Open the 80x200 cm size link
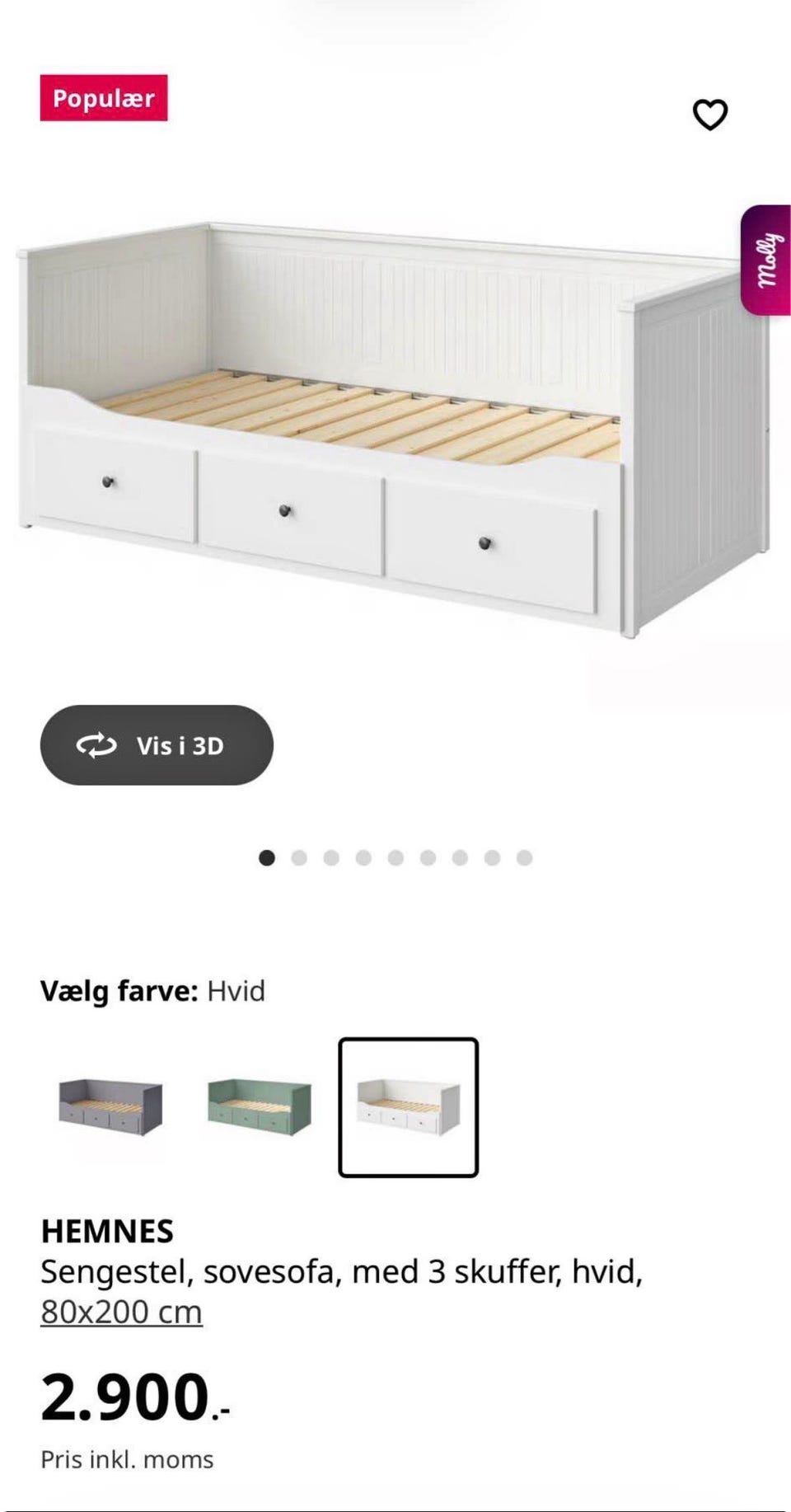 point(121,1310)
